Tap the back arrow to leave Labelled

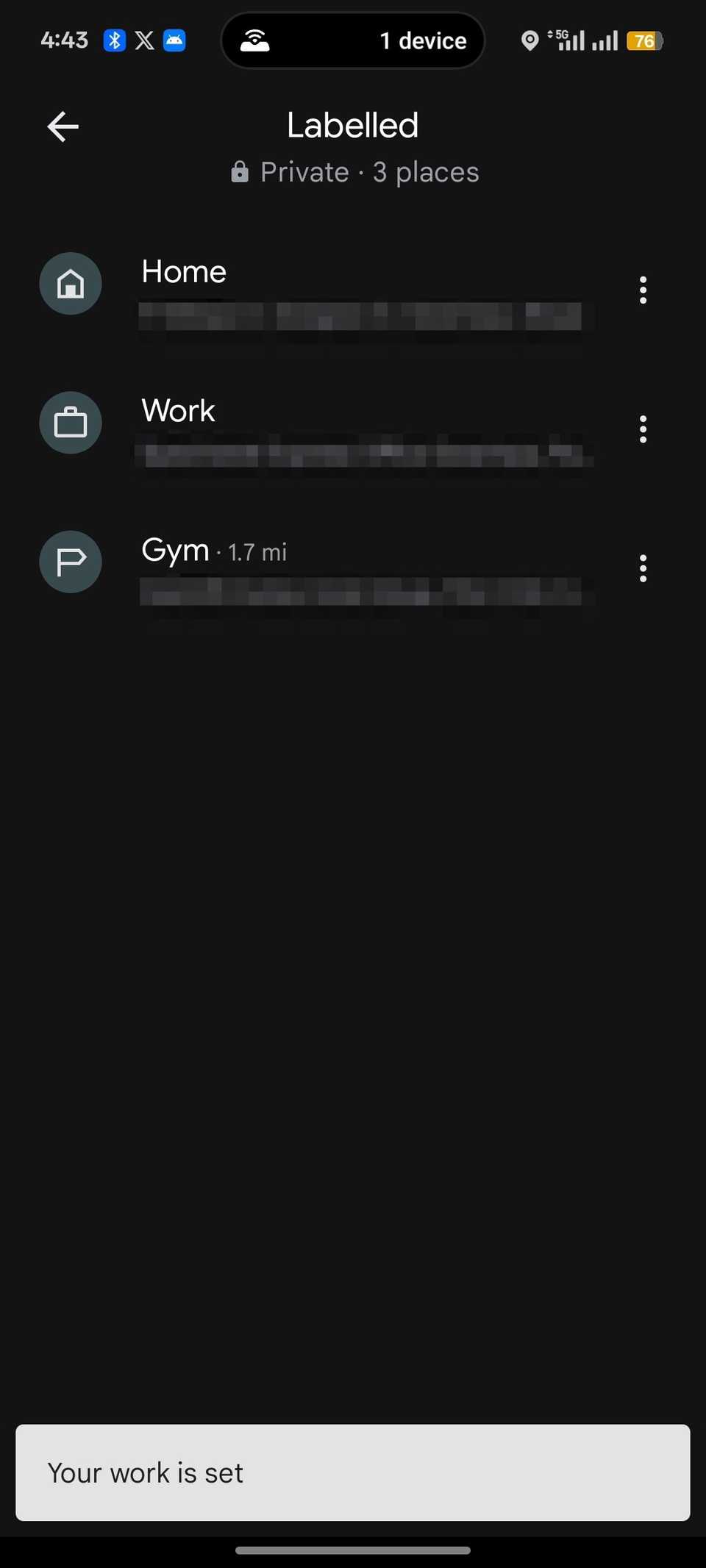coord(63,126)
